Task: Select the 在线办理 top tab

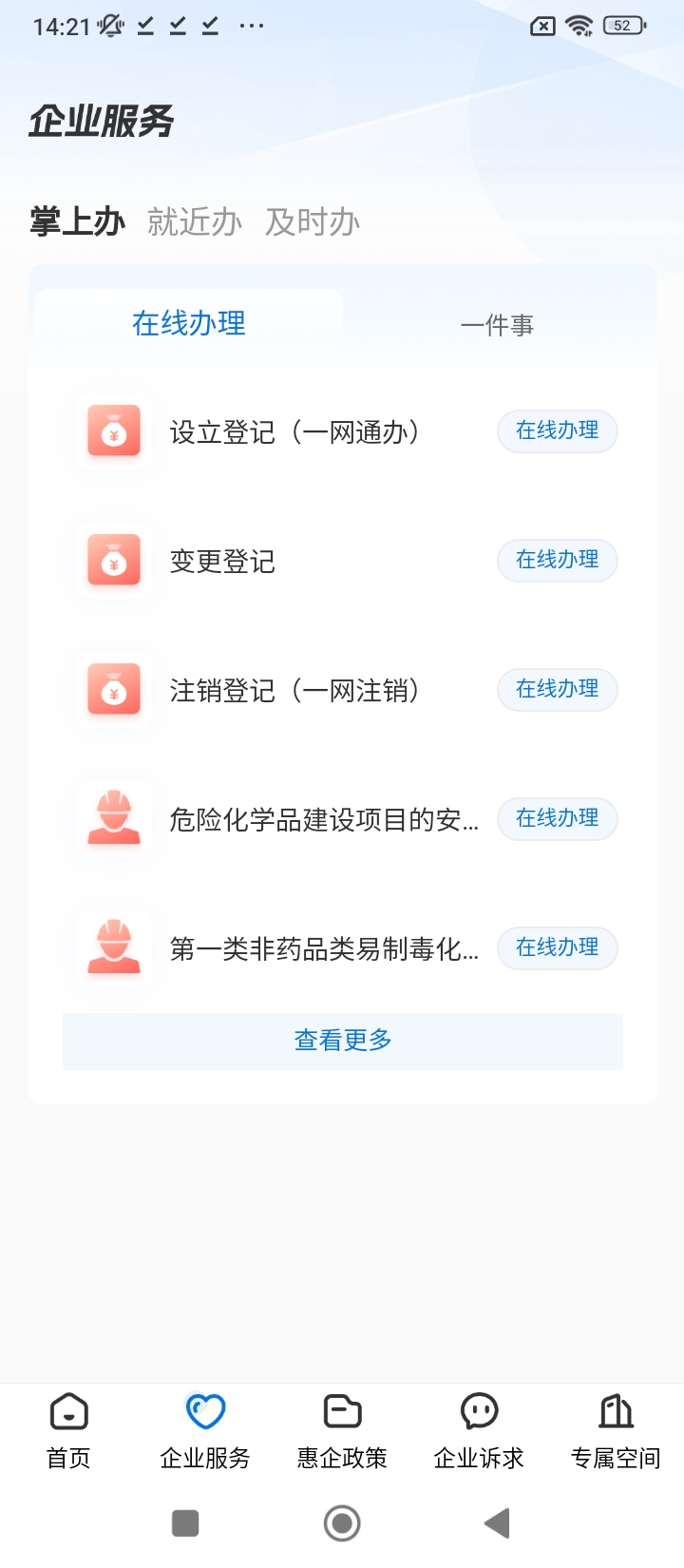Action: point(189,324)
